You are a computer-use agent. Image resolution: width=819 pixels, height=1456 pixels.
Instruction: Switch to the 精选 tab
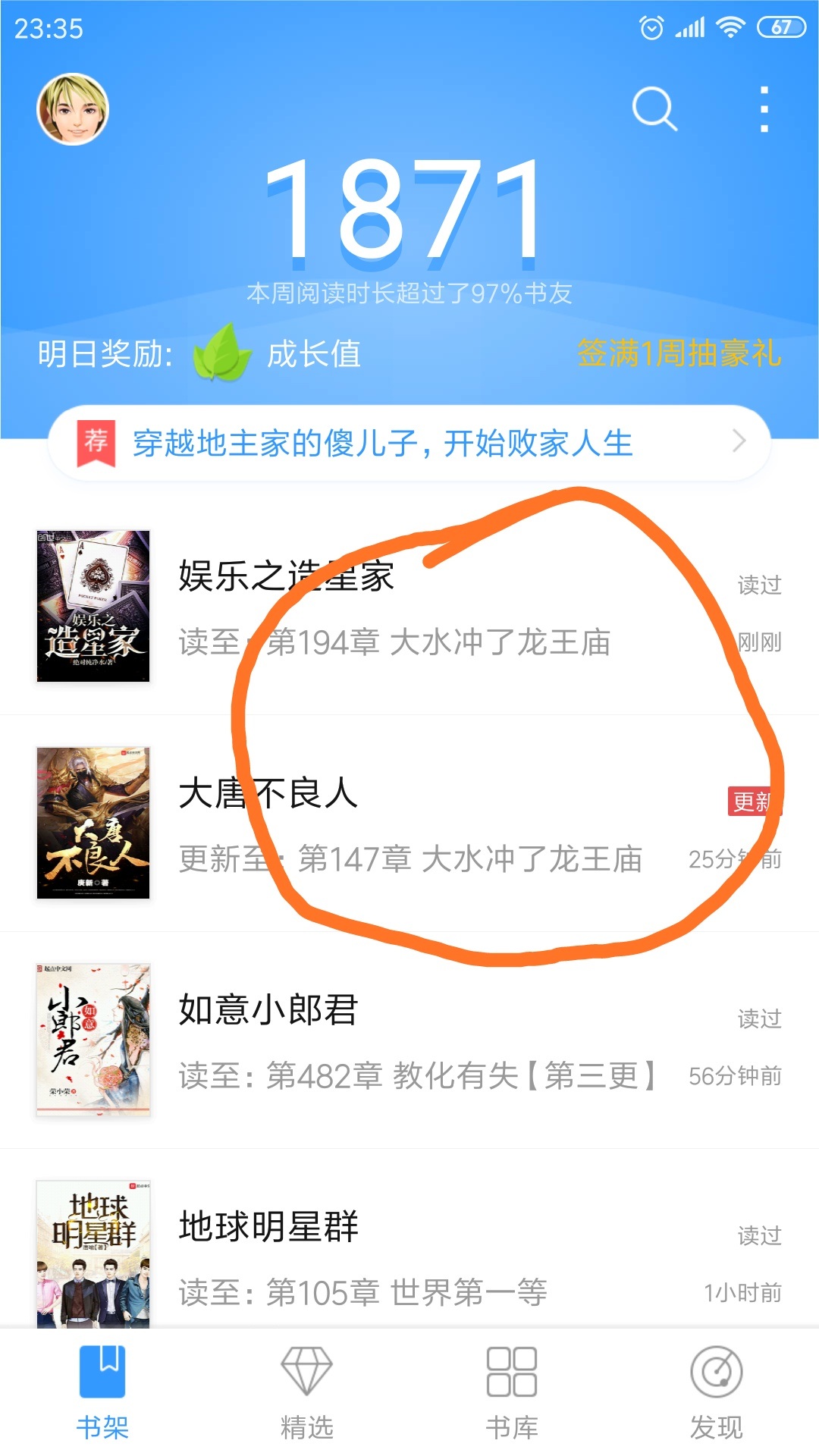(x=307, y=1392)
